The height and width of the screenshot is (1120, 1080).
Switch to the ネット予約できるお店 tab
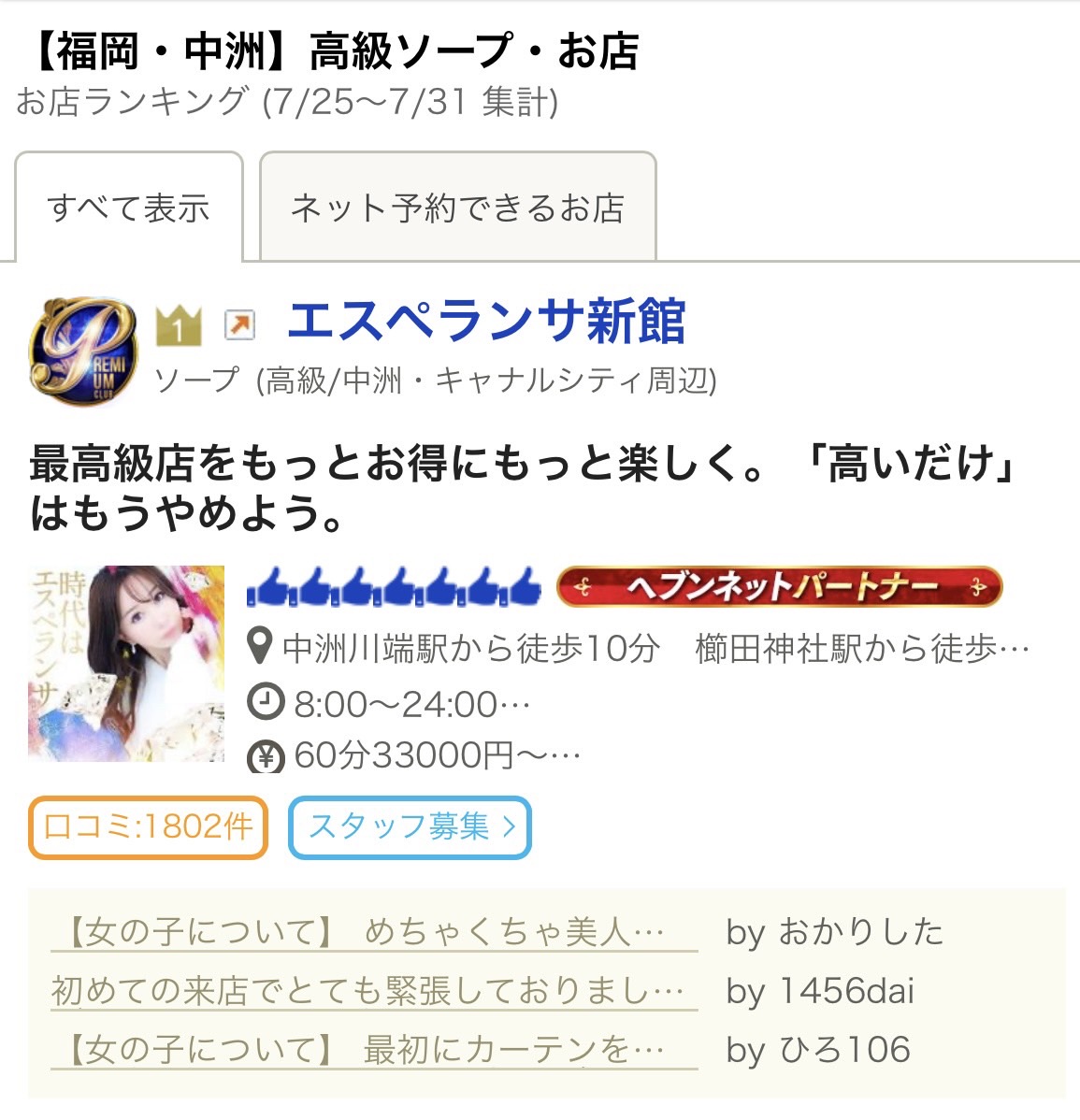(x=457, y=208)
